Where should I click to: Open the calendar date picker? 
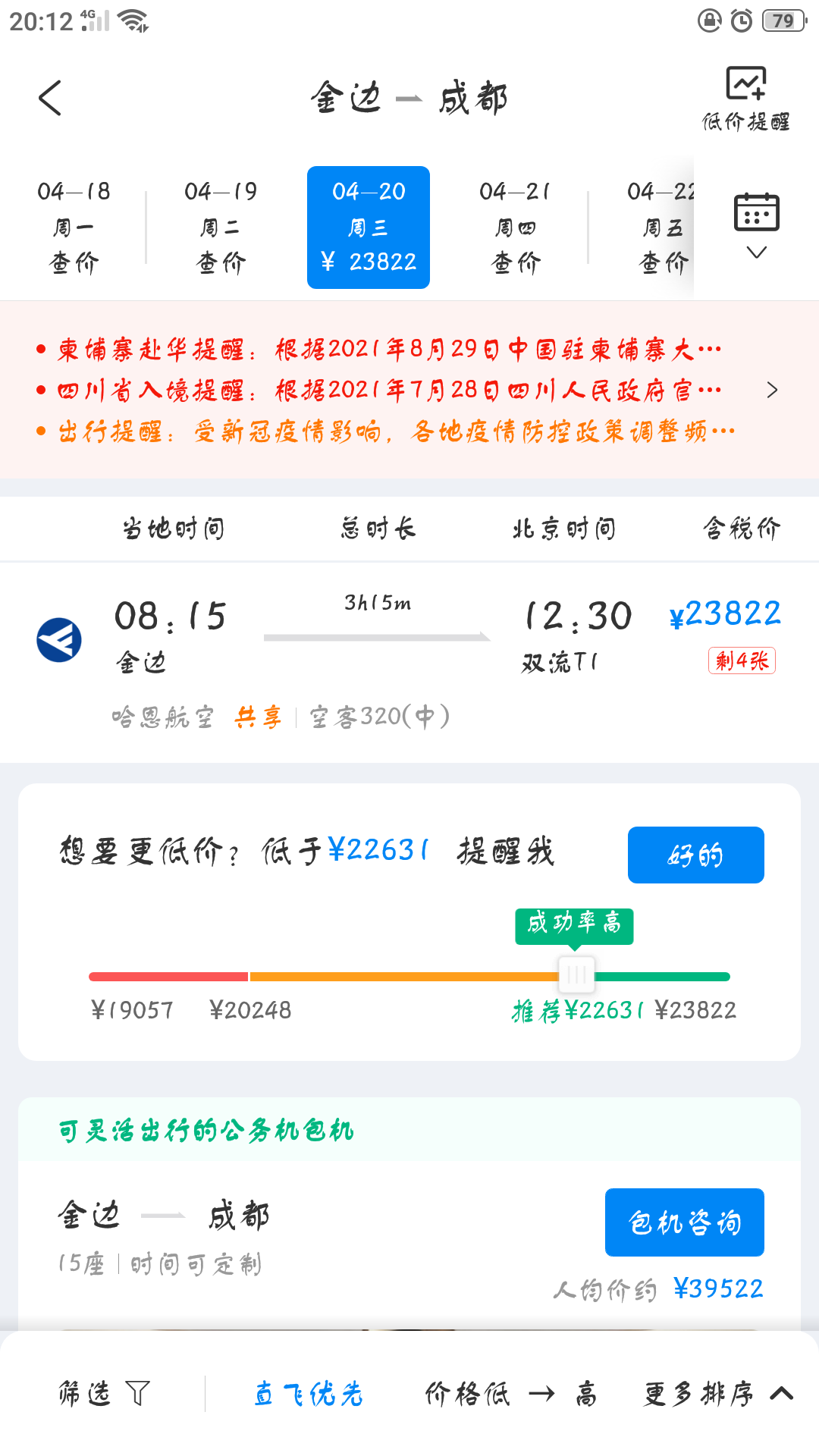[757, 225]
